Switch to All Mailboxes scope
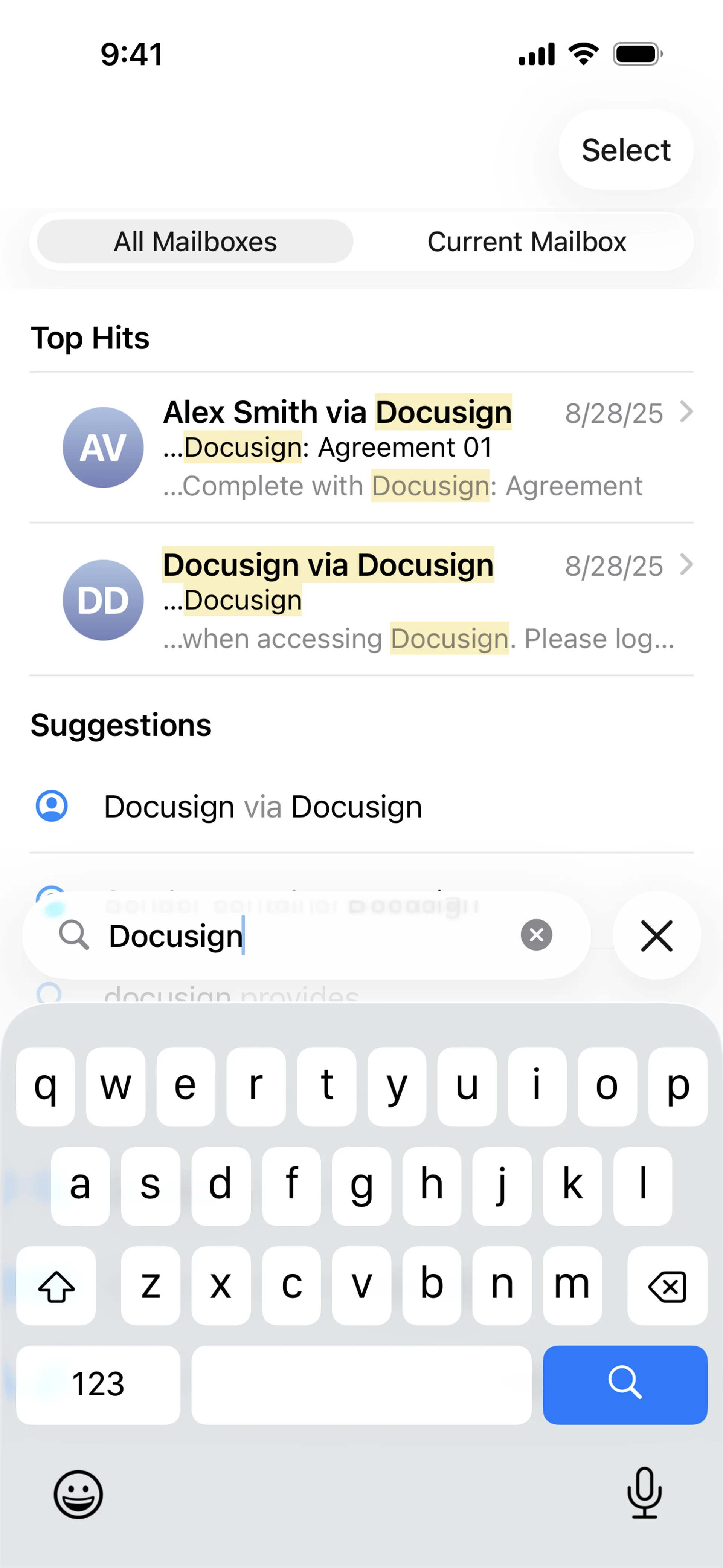723x1568 pixels. point(195,241)
